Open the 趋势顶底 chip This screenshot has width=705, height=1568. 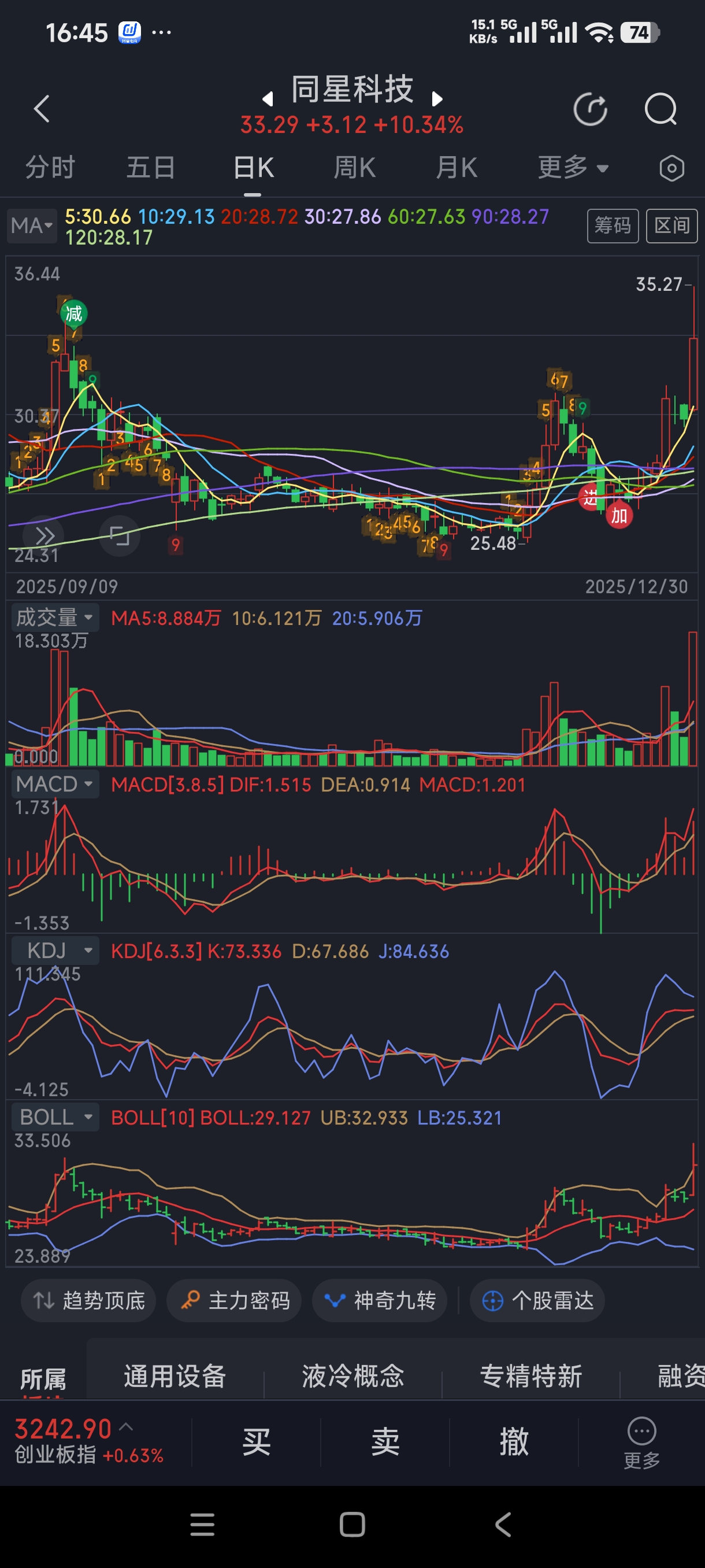(89, 1300)
